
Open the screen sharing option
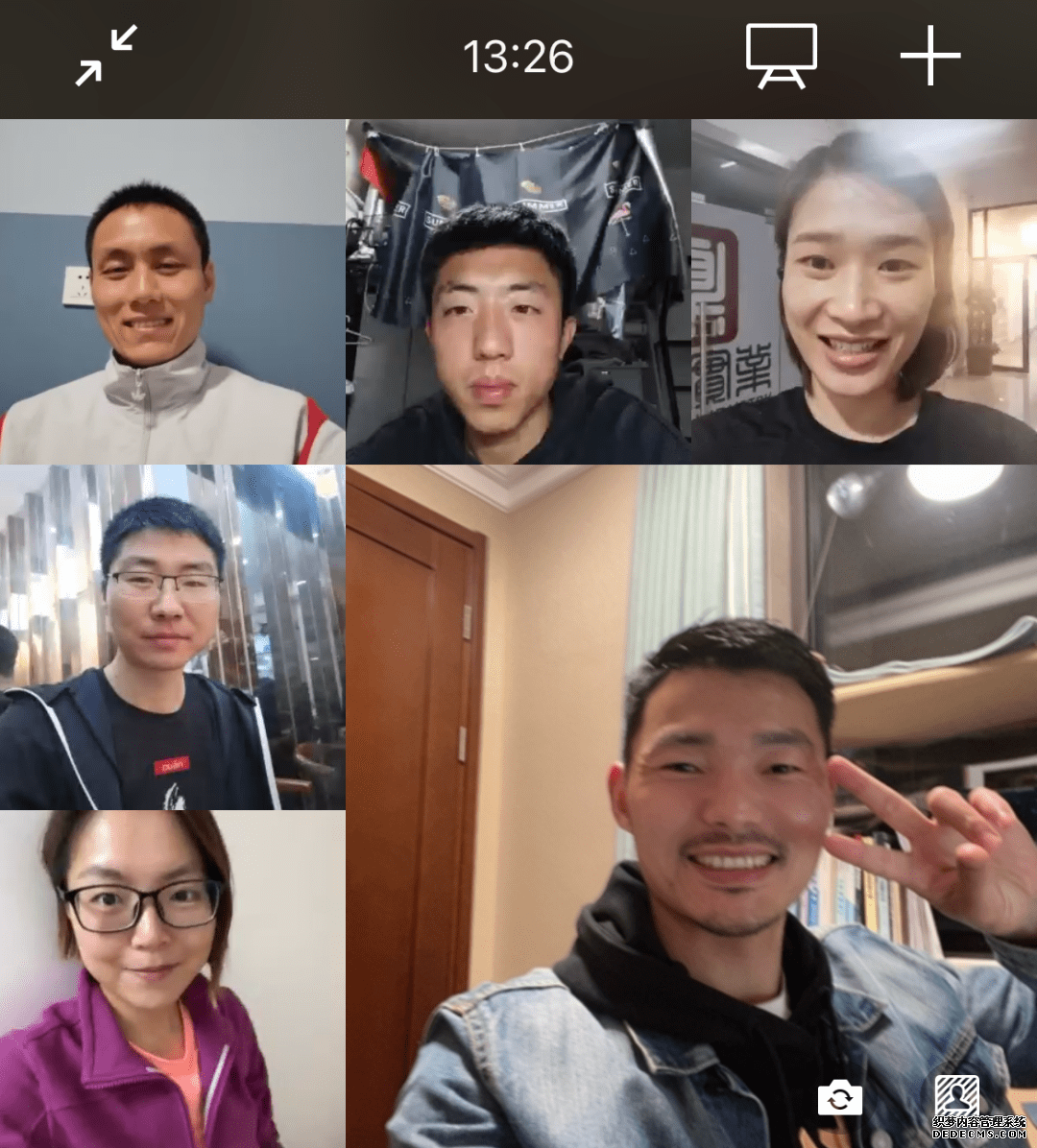pyautogui.click(x=782, y=56)
